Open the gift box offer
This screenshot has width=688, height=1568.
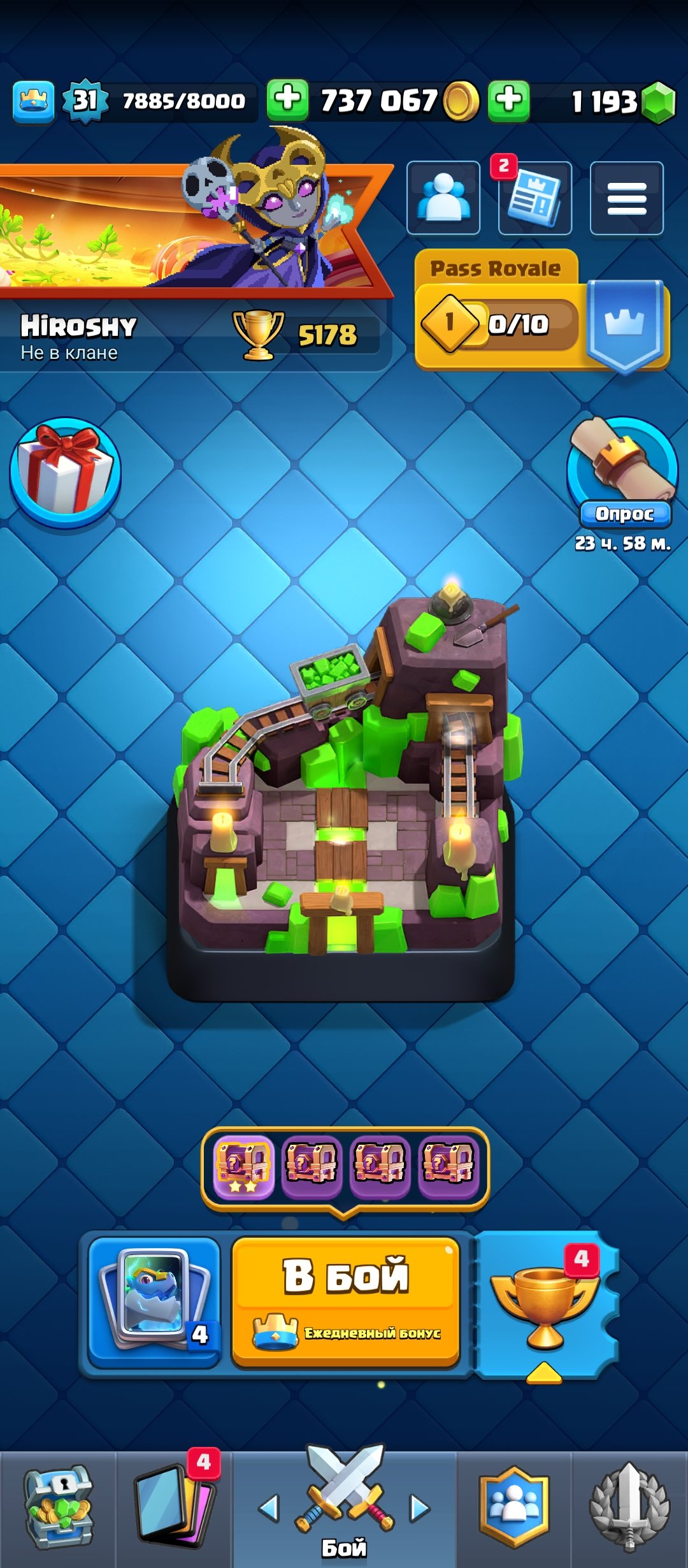(65, 472)
